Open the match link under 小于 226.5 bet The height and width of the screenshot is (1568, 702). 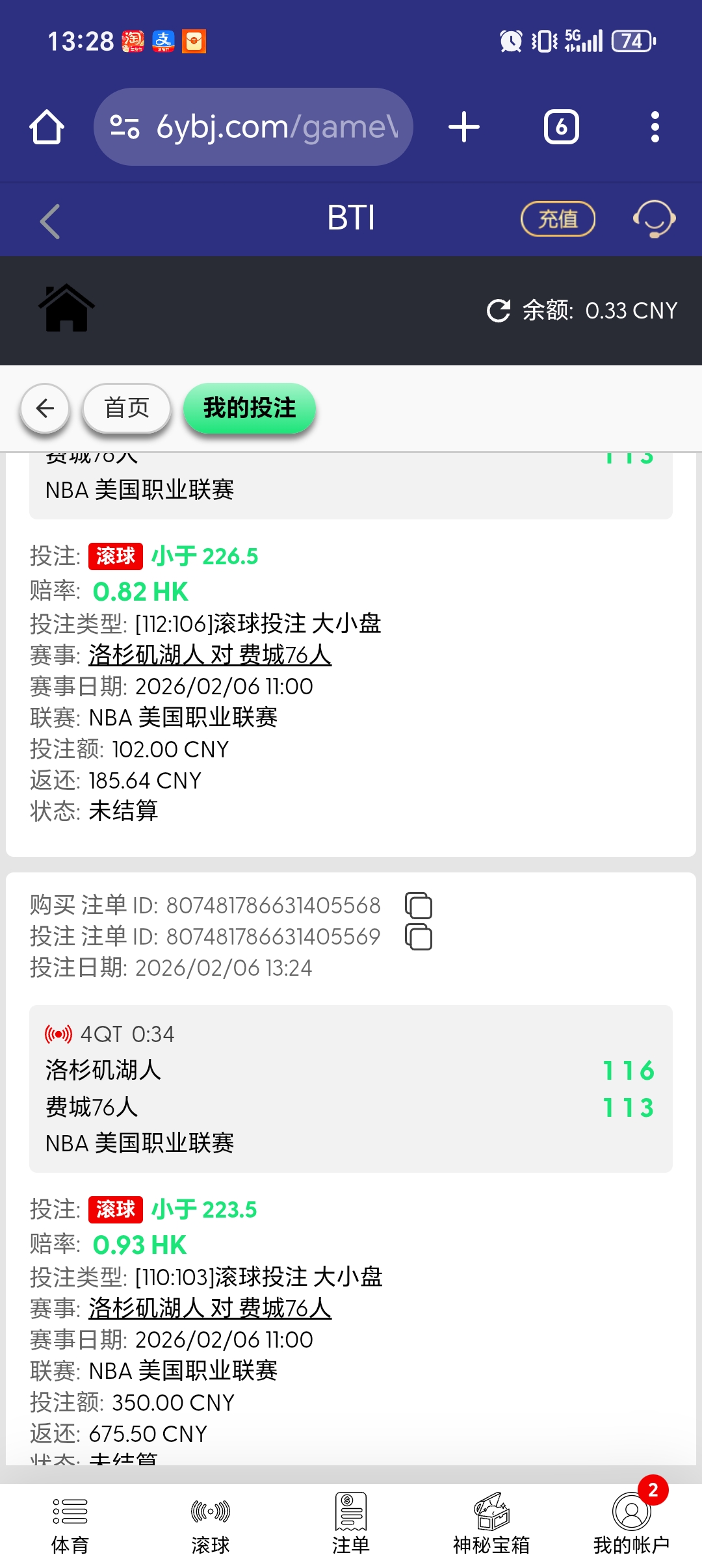pyautogui.click(x=210, y=655)
